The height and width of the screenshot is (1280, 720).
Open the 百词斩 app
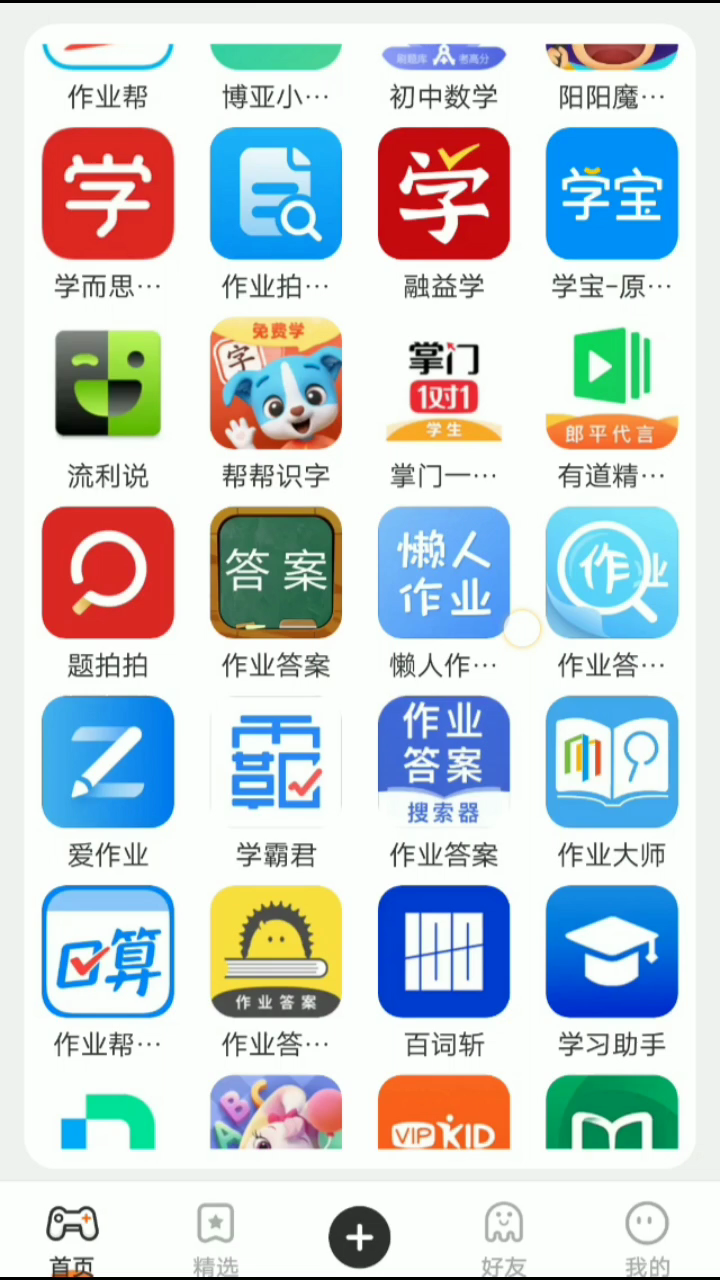coord(444,951)
